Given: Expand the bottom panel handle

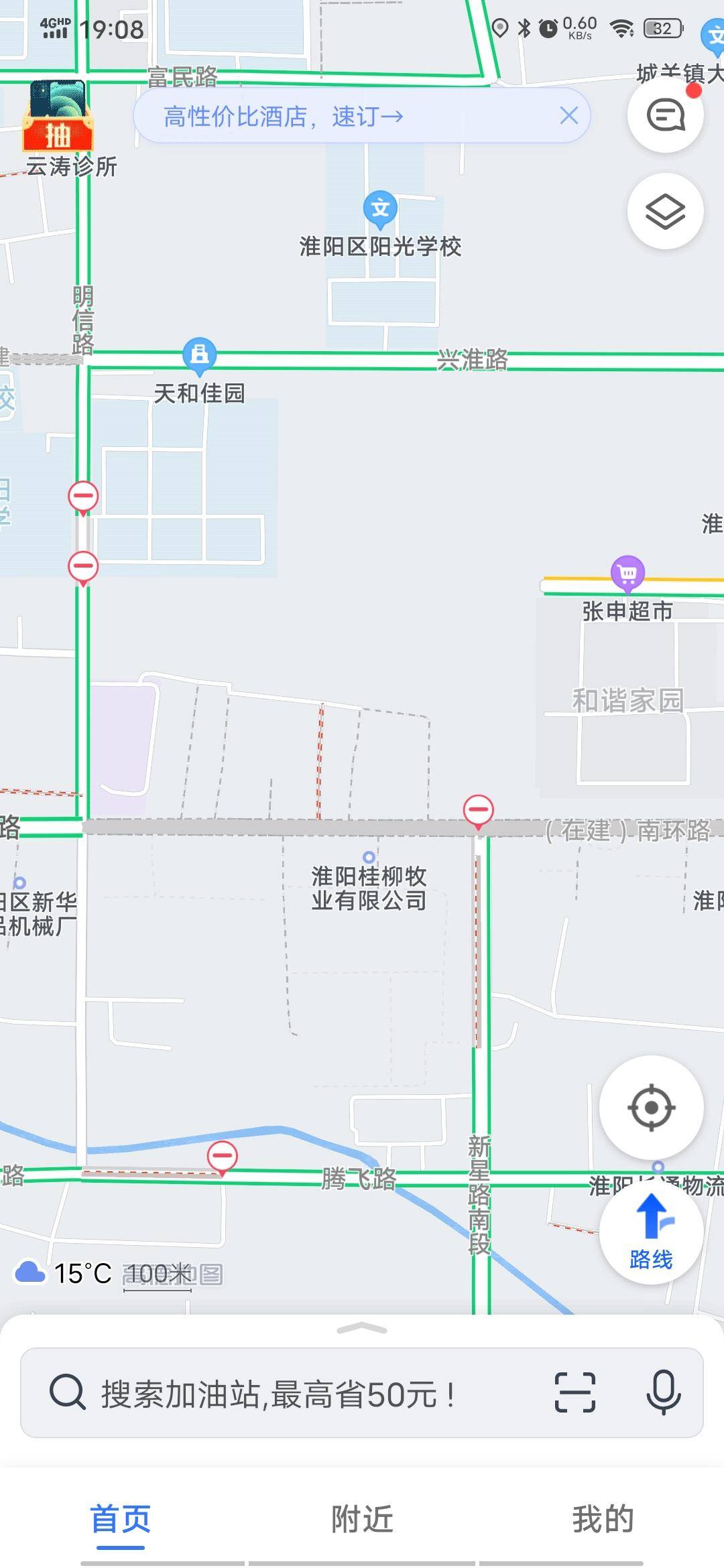Looking at the screenshot, I should point(362,1328).
